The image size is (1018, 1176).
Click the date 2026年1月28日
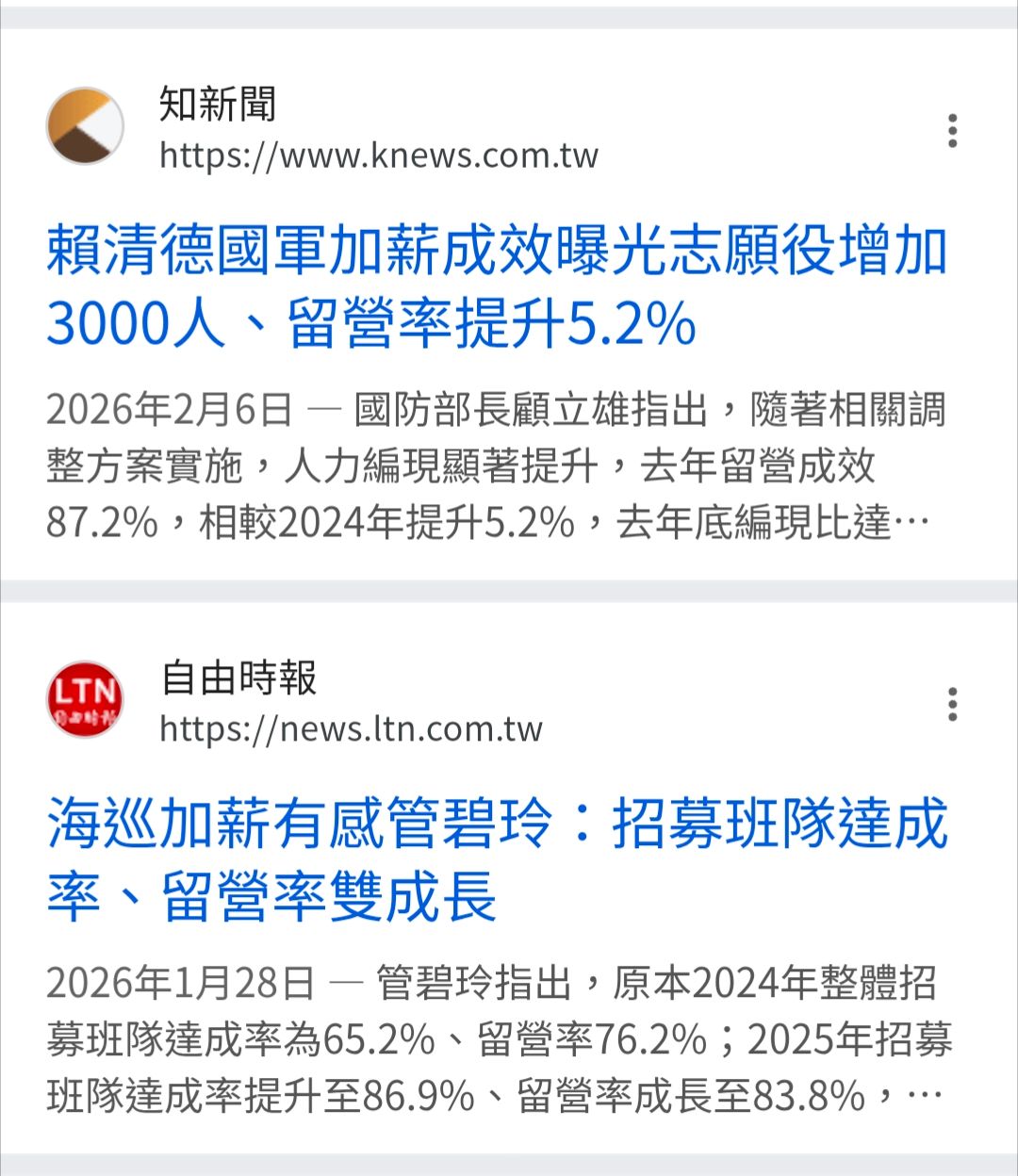(177, 984)
